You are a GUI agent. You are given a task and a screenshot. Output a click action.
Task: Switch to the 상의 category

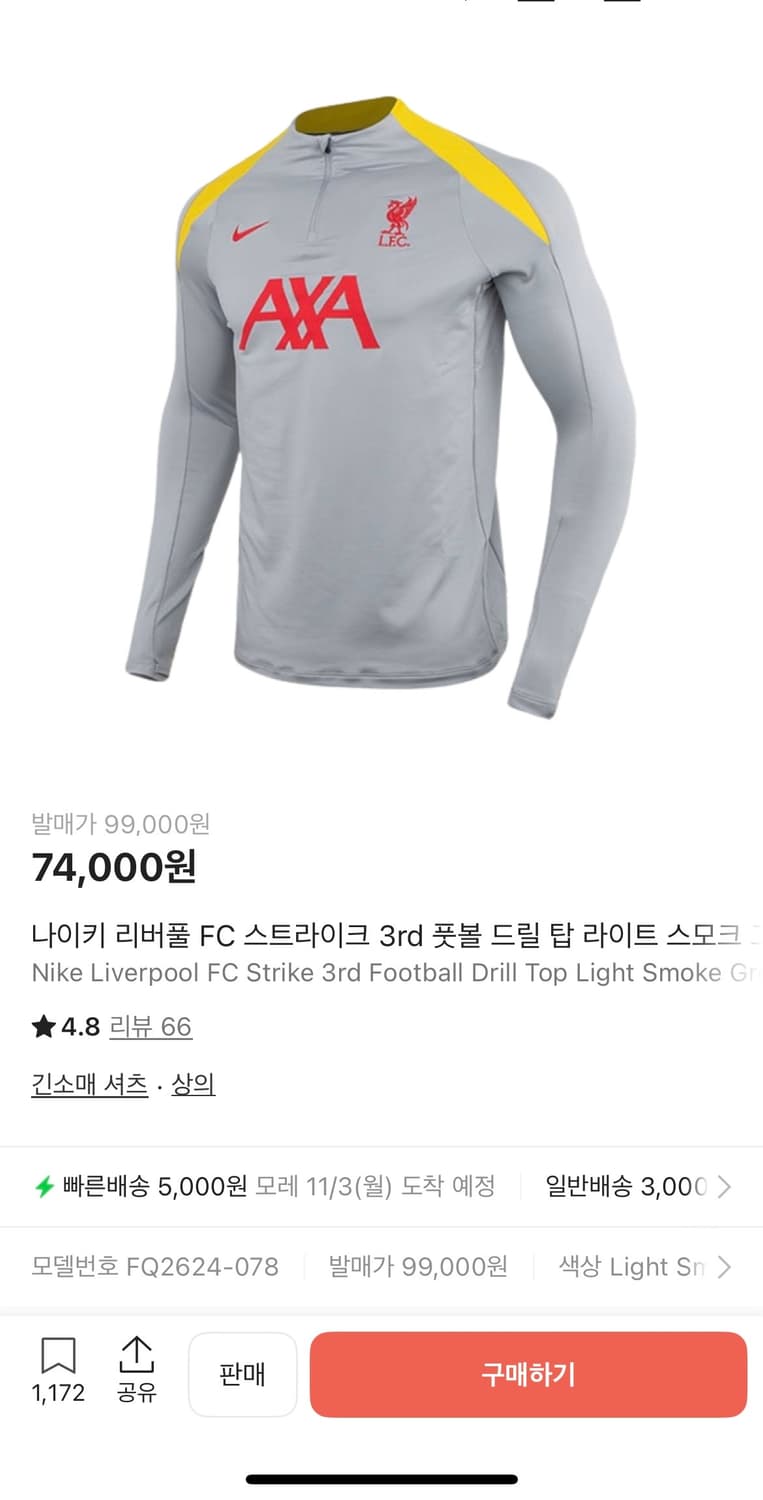point(196,1084)
